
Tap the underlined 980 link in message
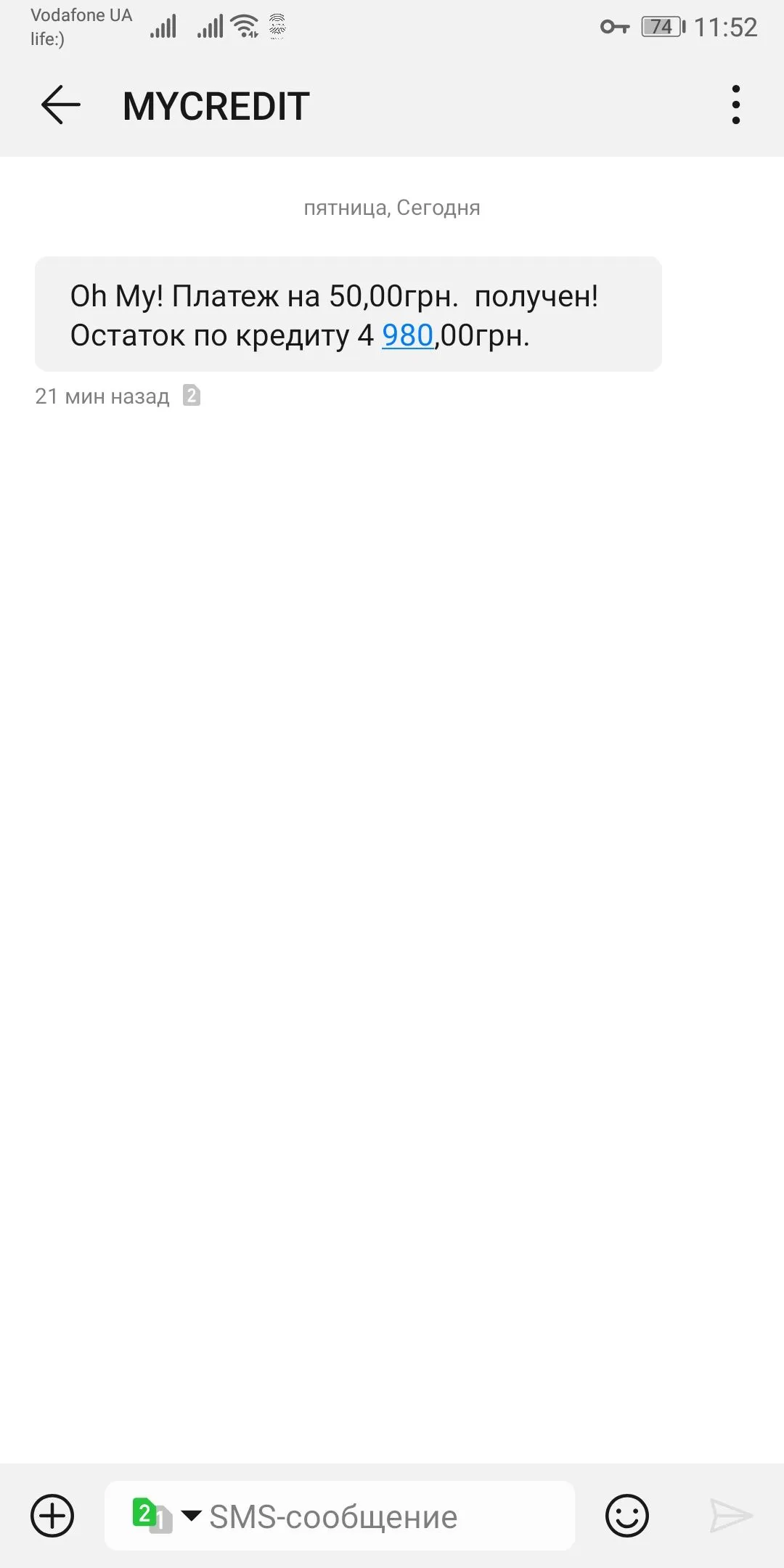click(407, 335)
